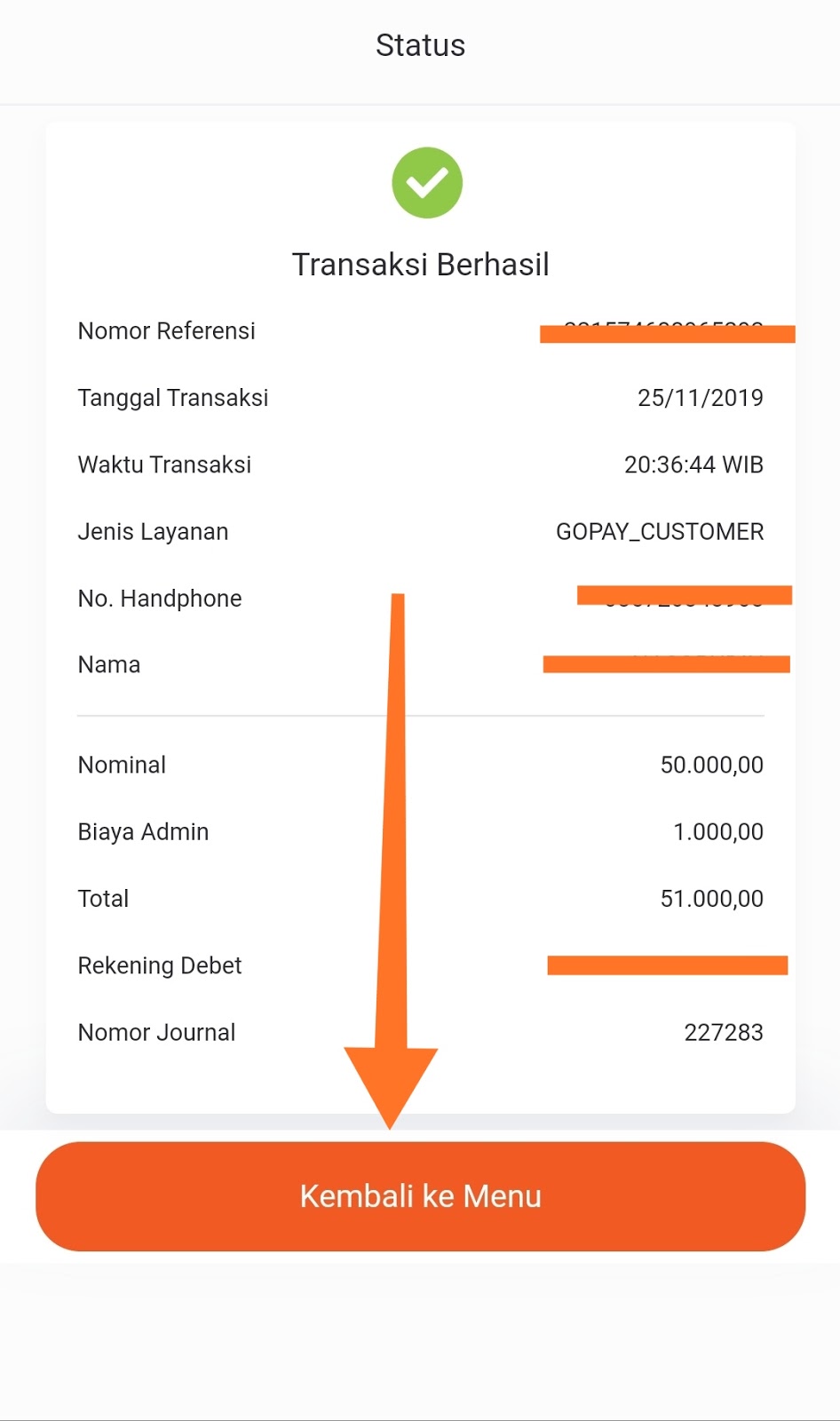Select the Jenis Layanan label
Viewport: 840px width, 1421px height.
[x=153, y=531]
